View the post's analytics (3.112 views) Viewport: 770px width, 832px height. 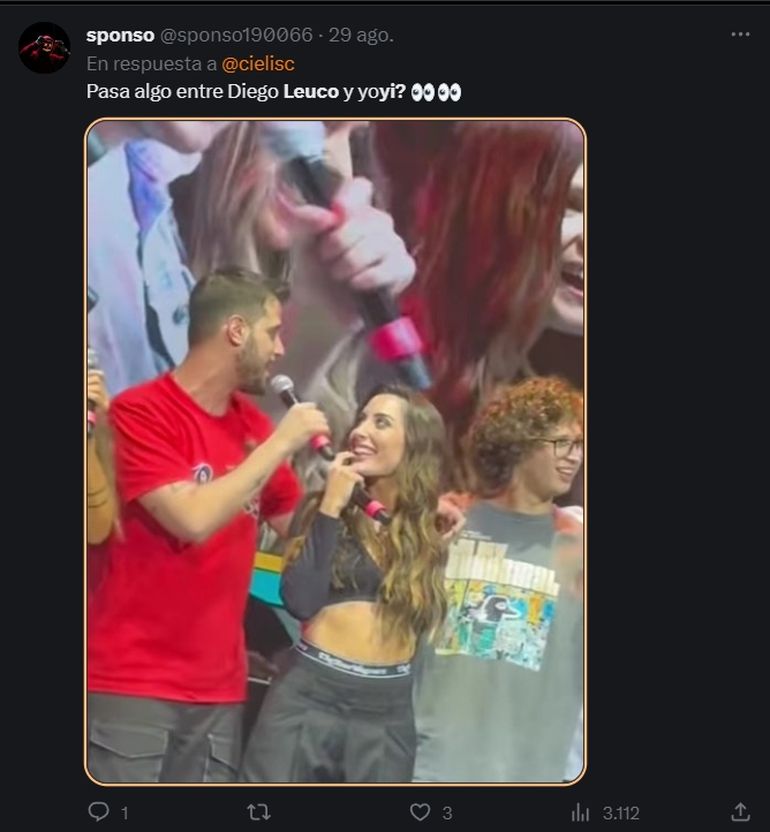pos(580,812)
